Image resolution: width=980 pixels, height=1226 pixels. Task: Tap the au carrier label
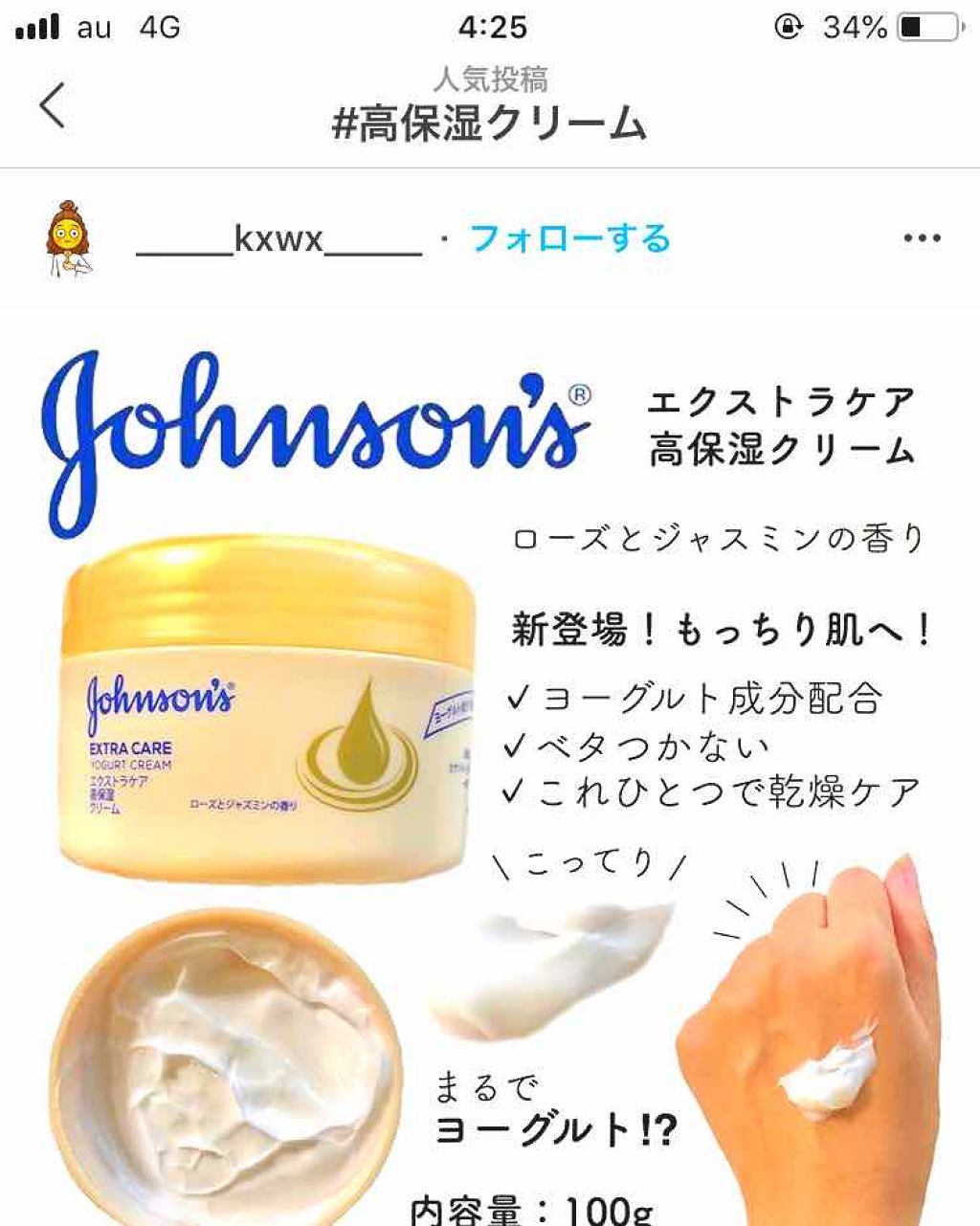pyautogui.click(x=96, y=26)
